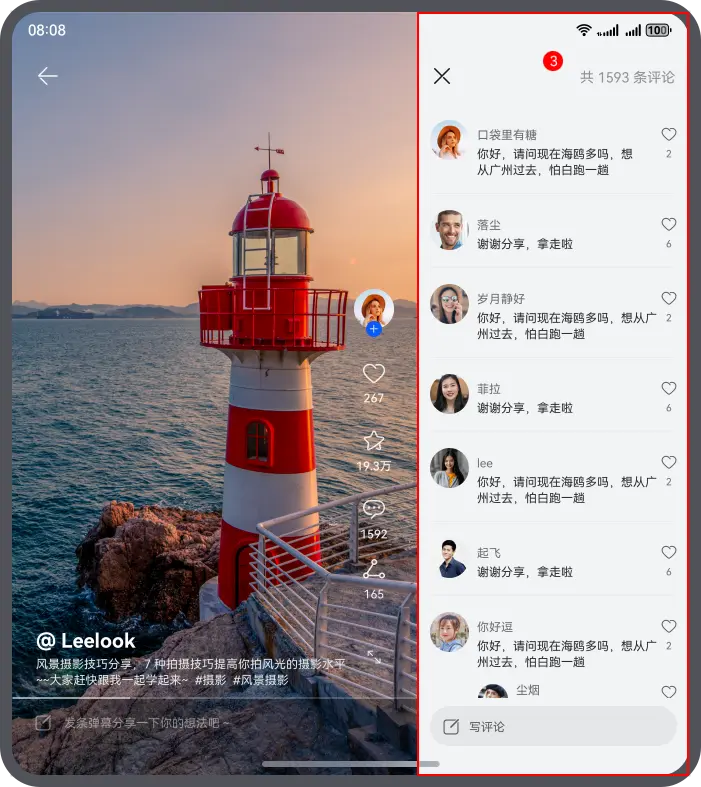Like the comment from 口袋里有糖

click(668, 135)
